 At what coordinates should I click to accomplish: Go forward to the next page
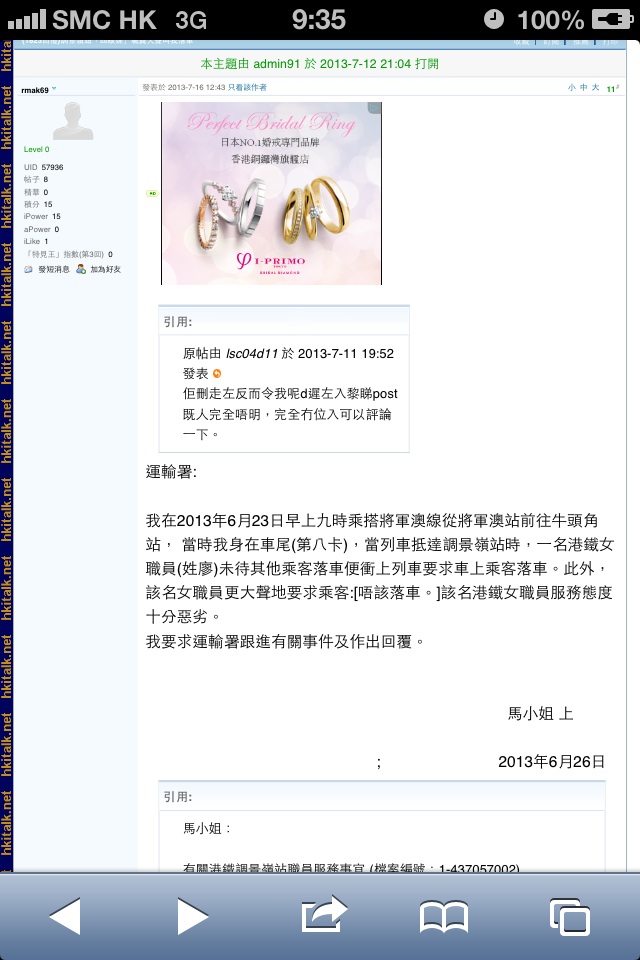click(191, 915)
